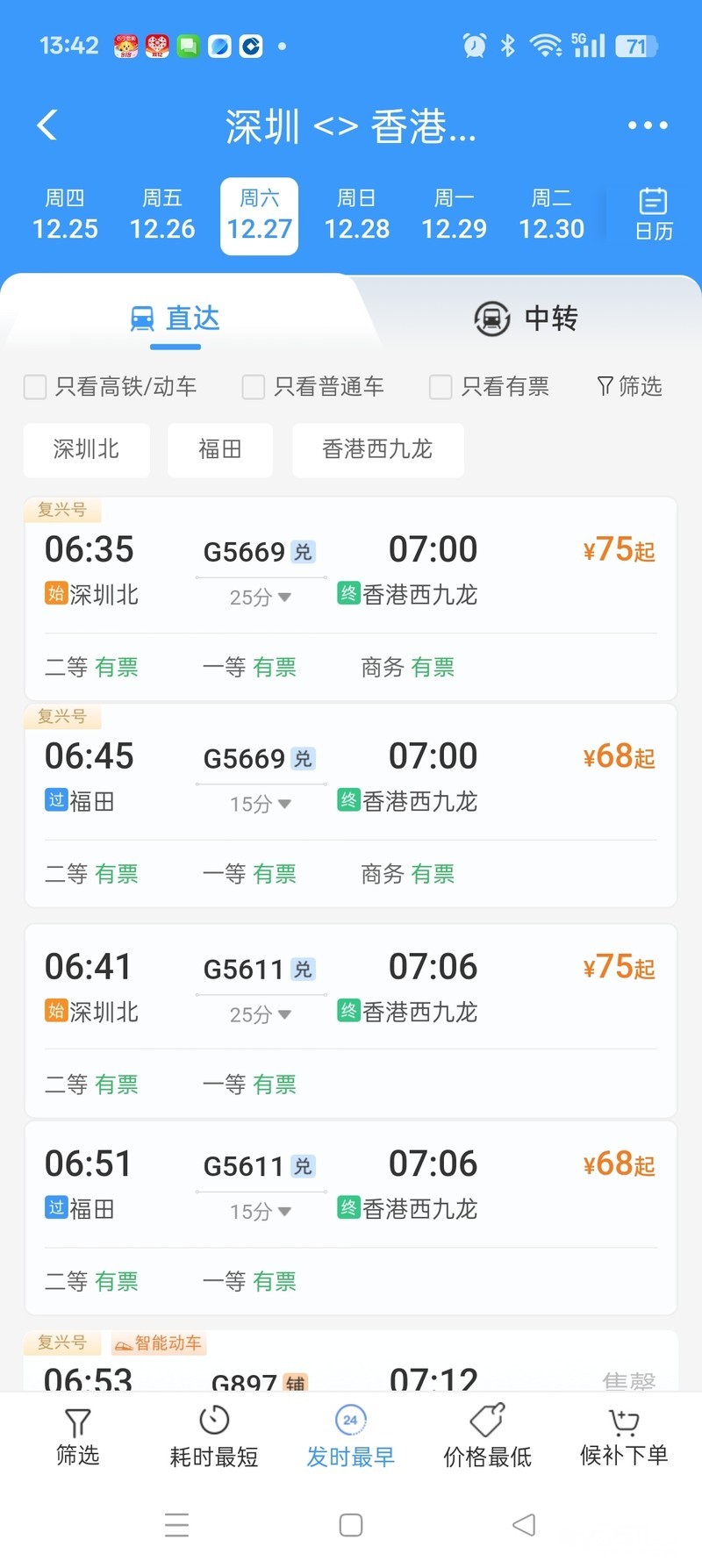Open 筛选 next to the checkboxes
Viewport: 702px width, 1568px height.
click(x=629, y=387)
